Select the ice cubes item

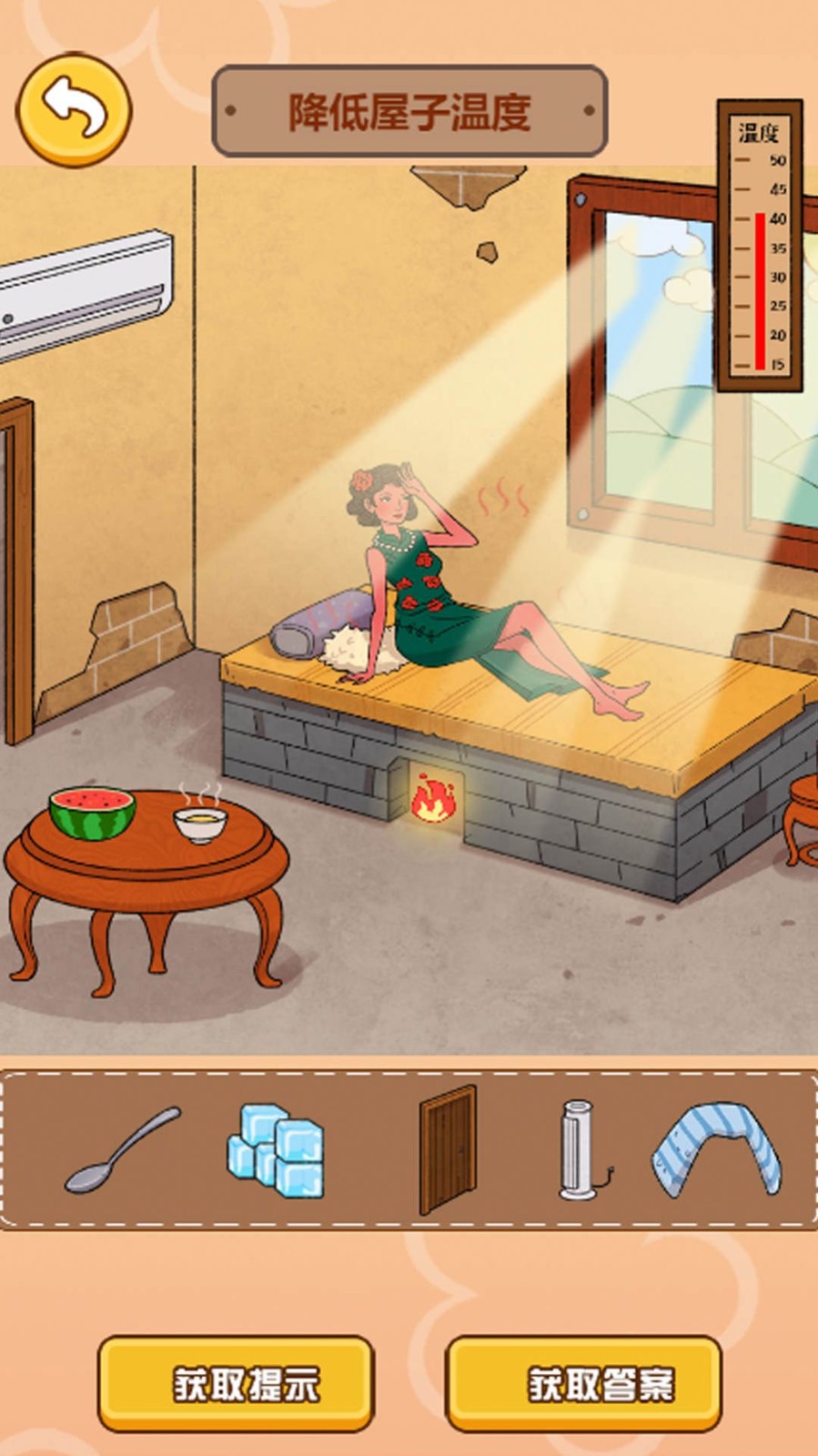(x=275, y=1151)
